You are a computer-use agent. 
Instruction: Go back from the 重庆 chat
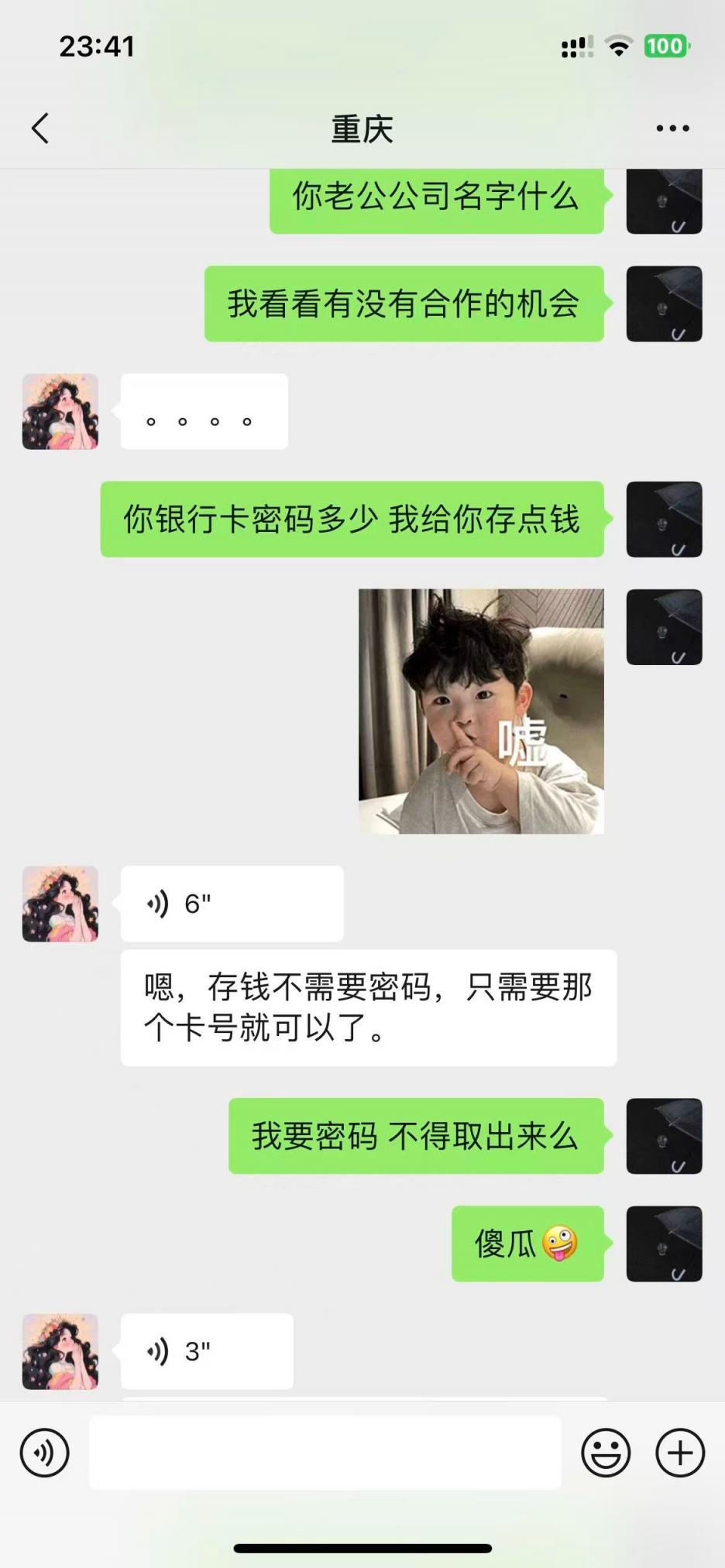pos(40,129)
